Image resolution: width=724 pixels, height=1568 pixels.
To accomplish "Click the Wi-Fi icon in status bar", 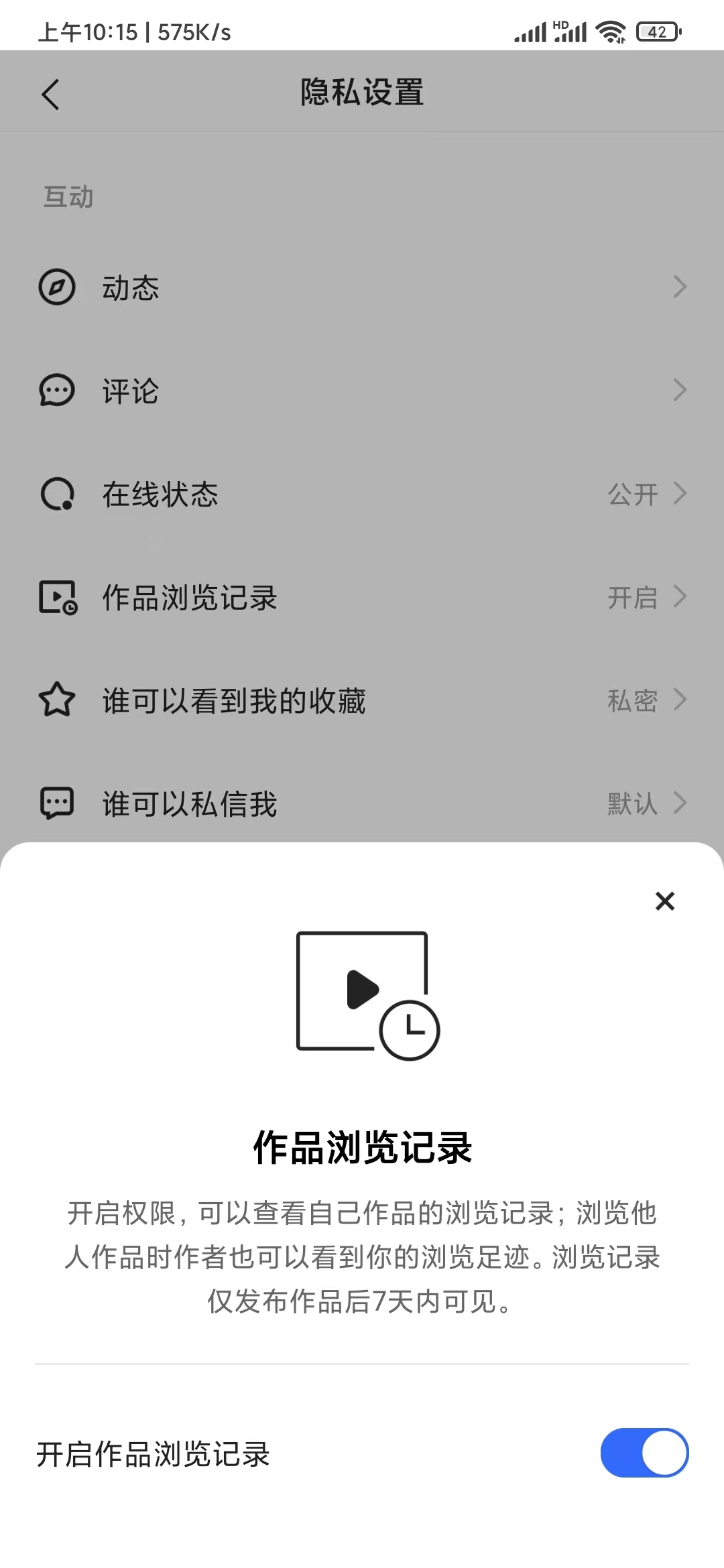I will [x=609, y=30].
